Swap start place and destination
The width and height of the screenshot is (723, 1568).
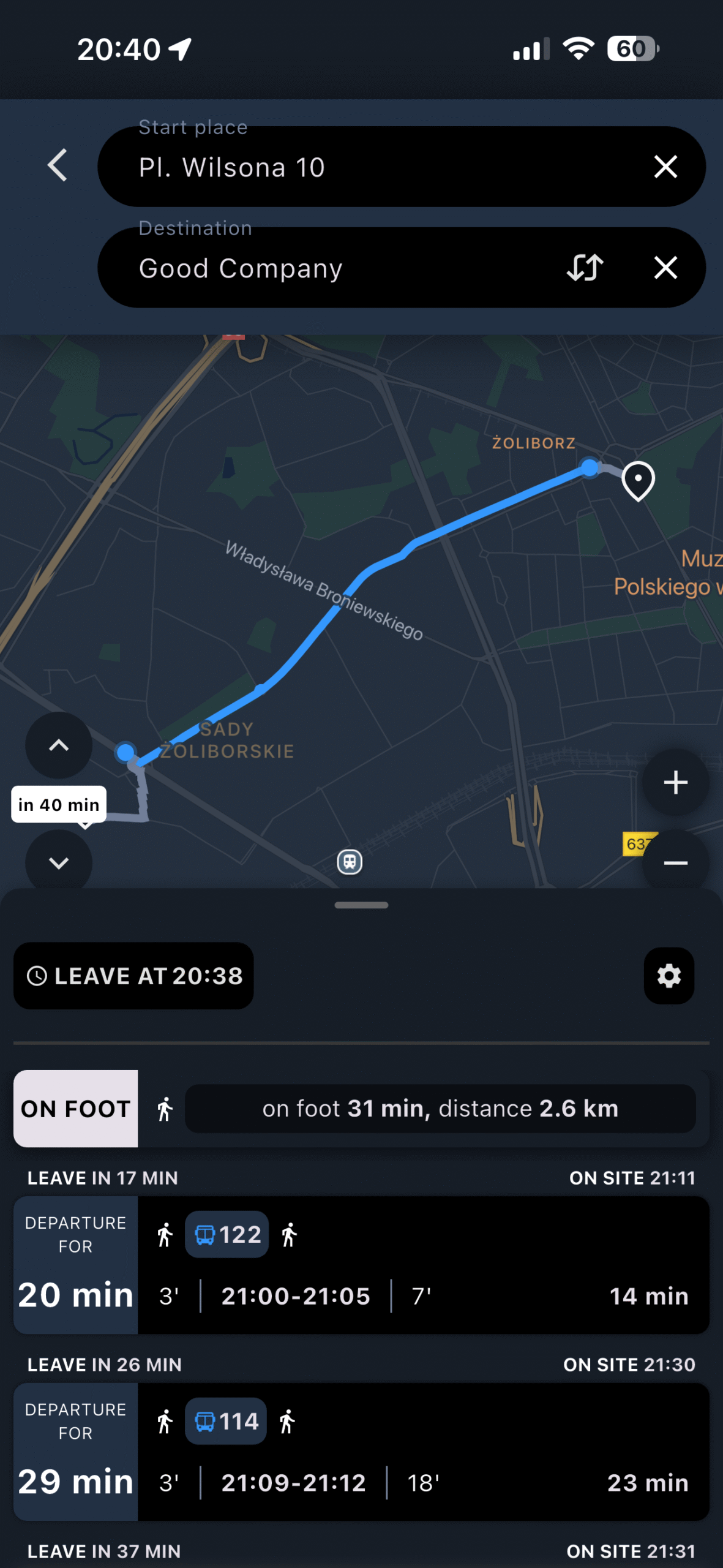coord(585,268)
